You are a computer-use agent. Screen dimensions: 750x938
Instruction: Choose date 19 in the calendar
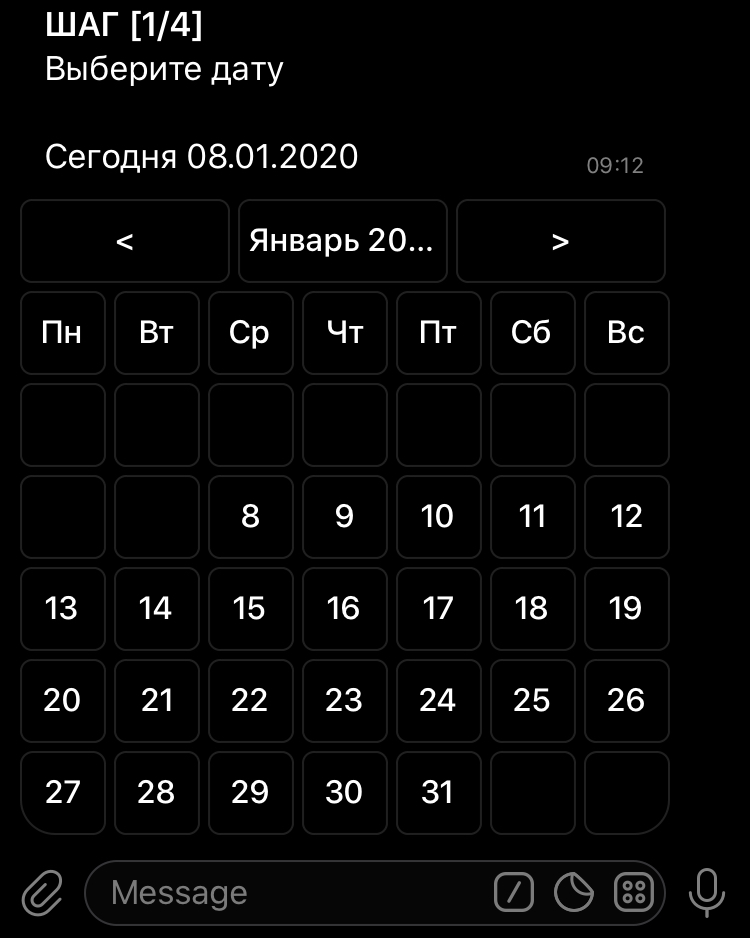click(626, 608)
